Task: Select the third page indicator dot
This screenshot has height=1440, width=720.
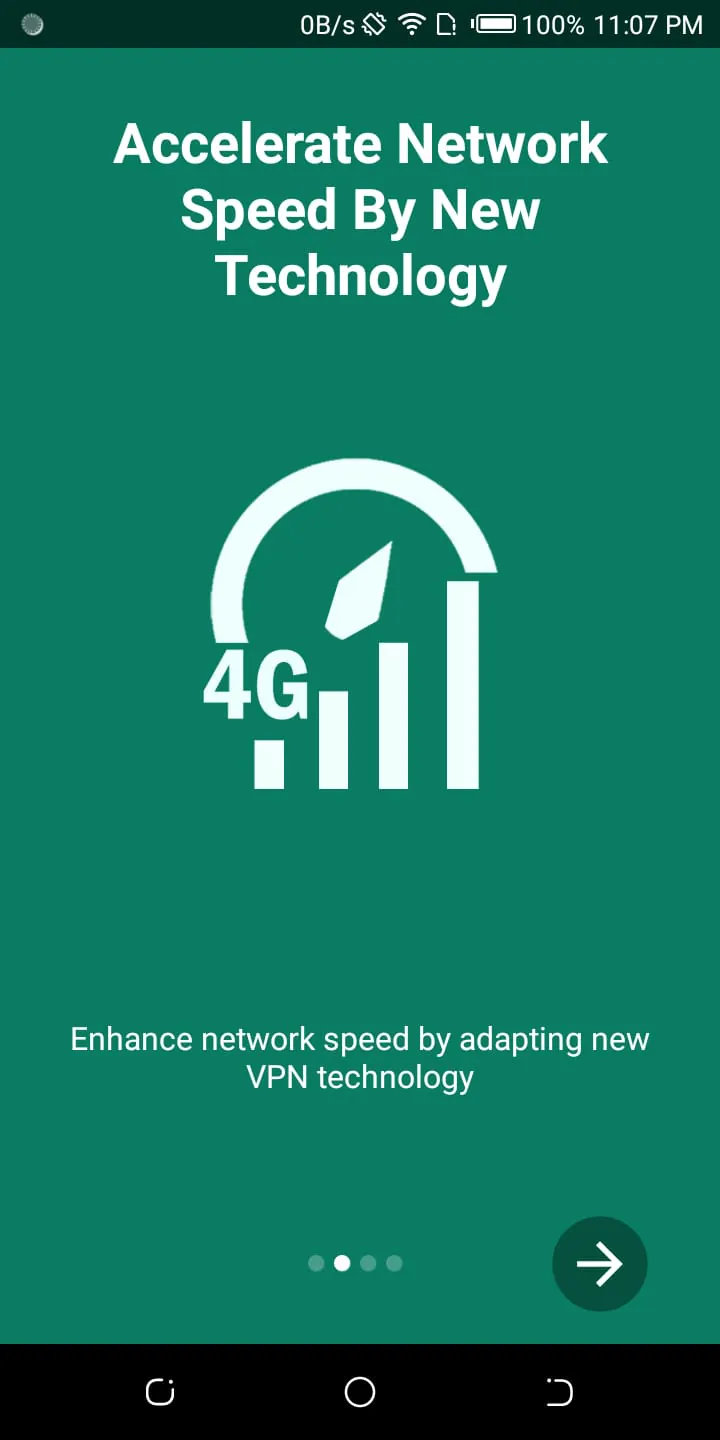Action: click(x=367, y=1263)
